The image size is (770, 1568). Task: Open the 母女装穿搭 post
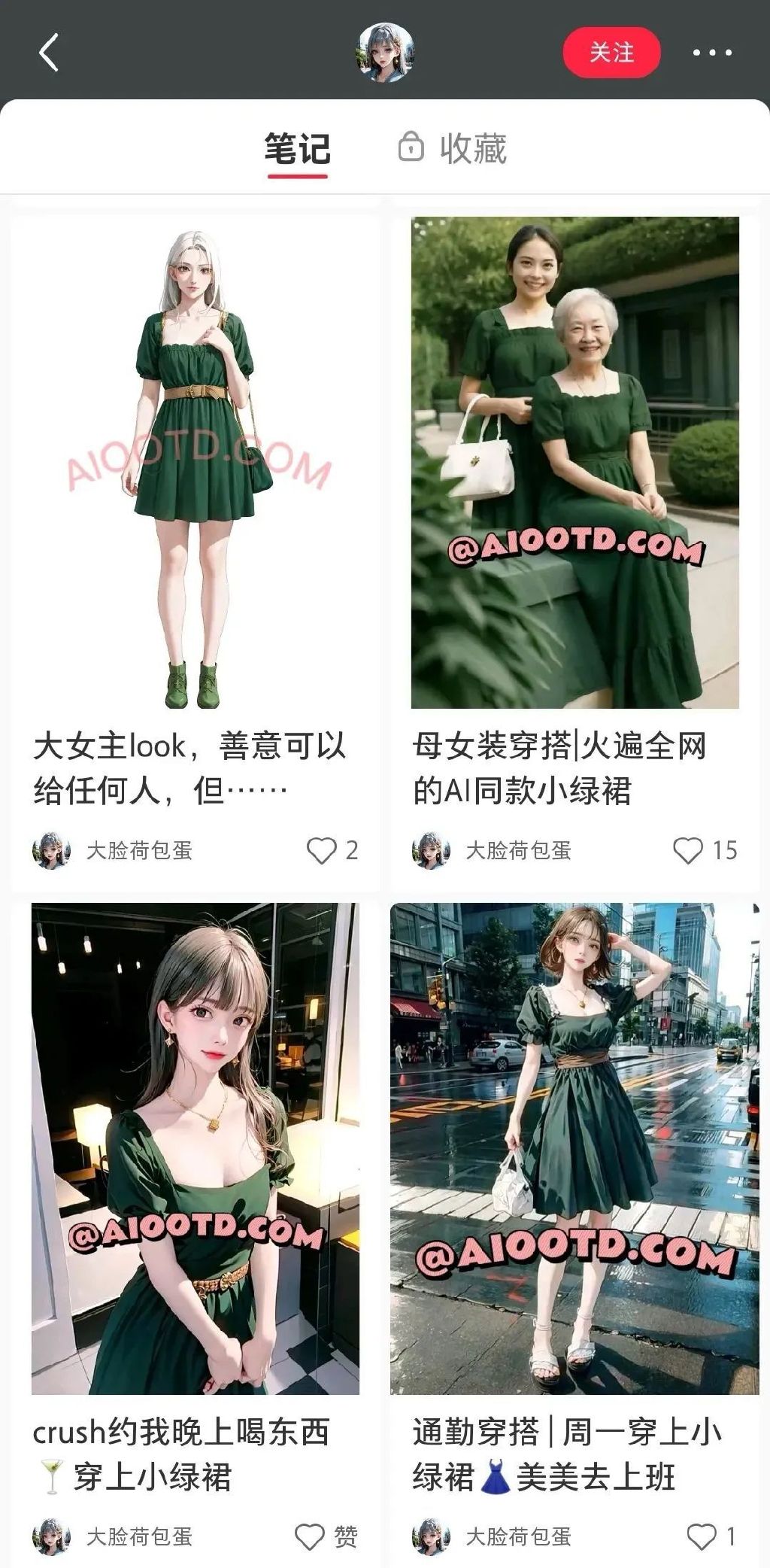click(574, 462)
